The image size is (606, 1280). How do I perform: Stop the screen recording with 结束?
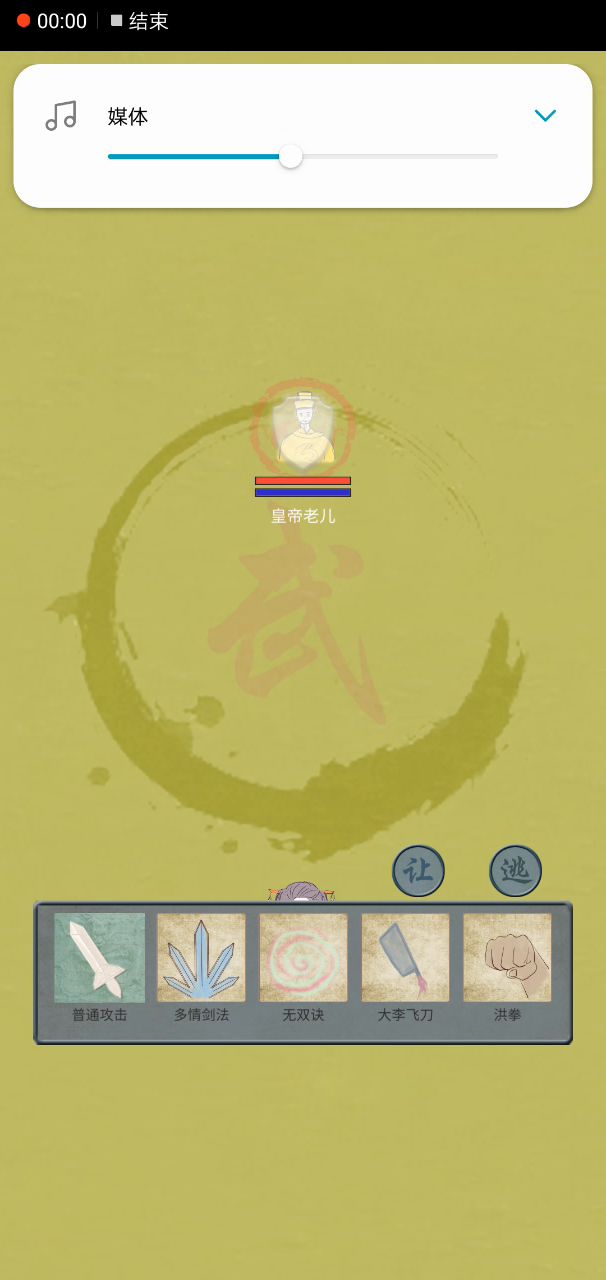pyautogui.click(x=139, y=21)
